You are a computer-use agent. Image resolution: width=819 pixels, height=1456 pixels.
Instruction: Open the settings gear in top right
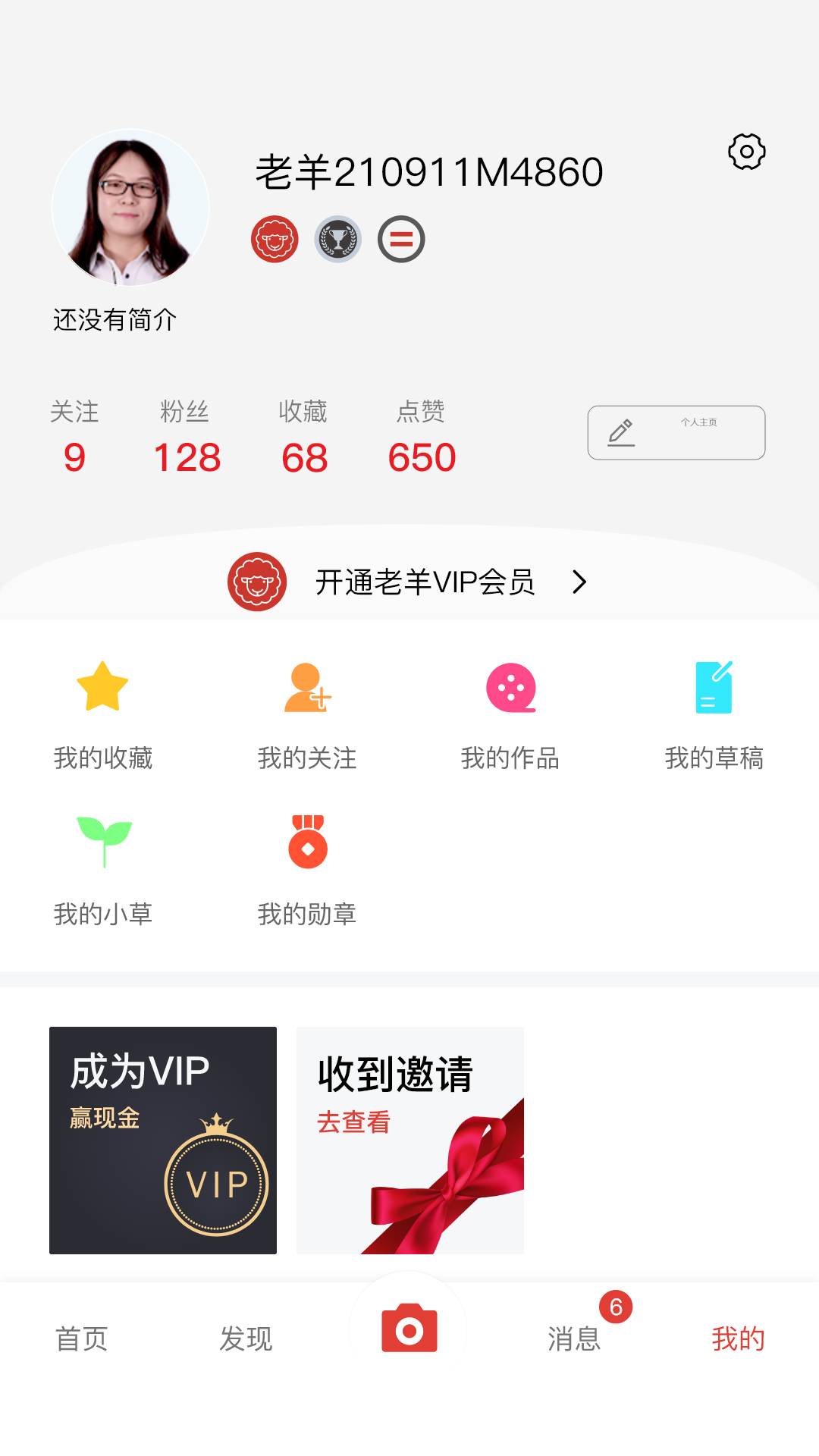pyautogui.click(x=746, y=150)
